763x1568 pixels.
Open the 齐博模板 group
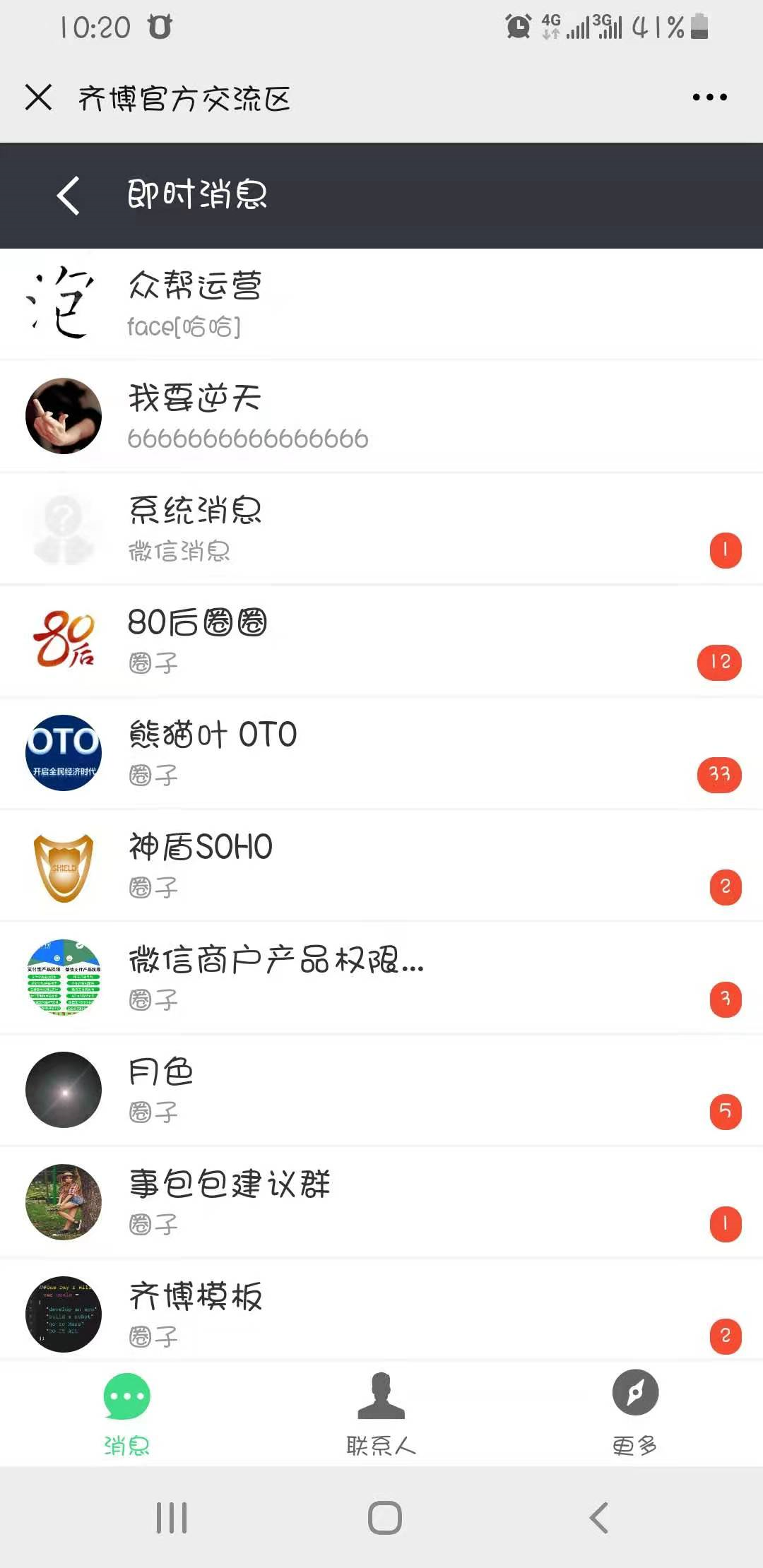(x=381, y=1314)
